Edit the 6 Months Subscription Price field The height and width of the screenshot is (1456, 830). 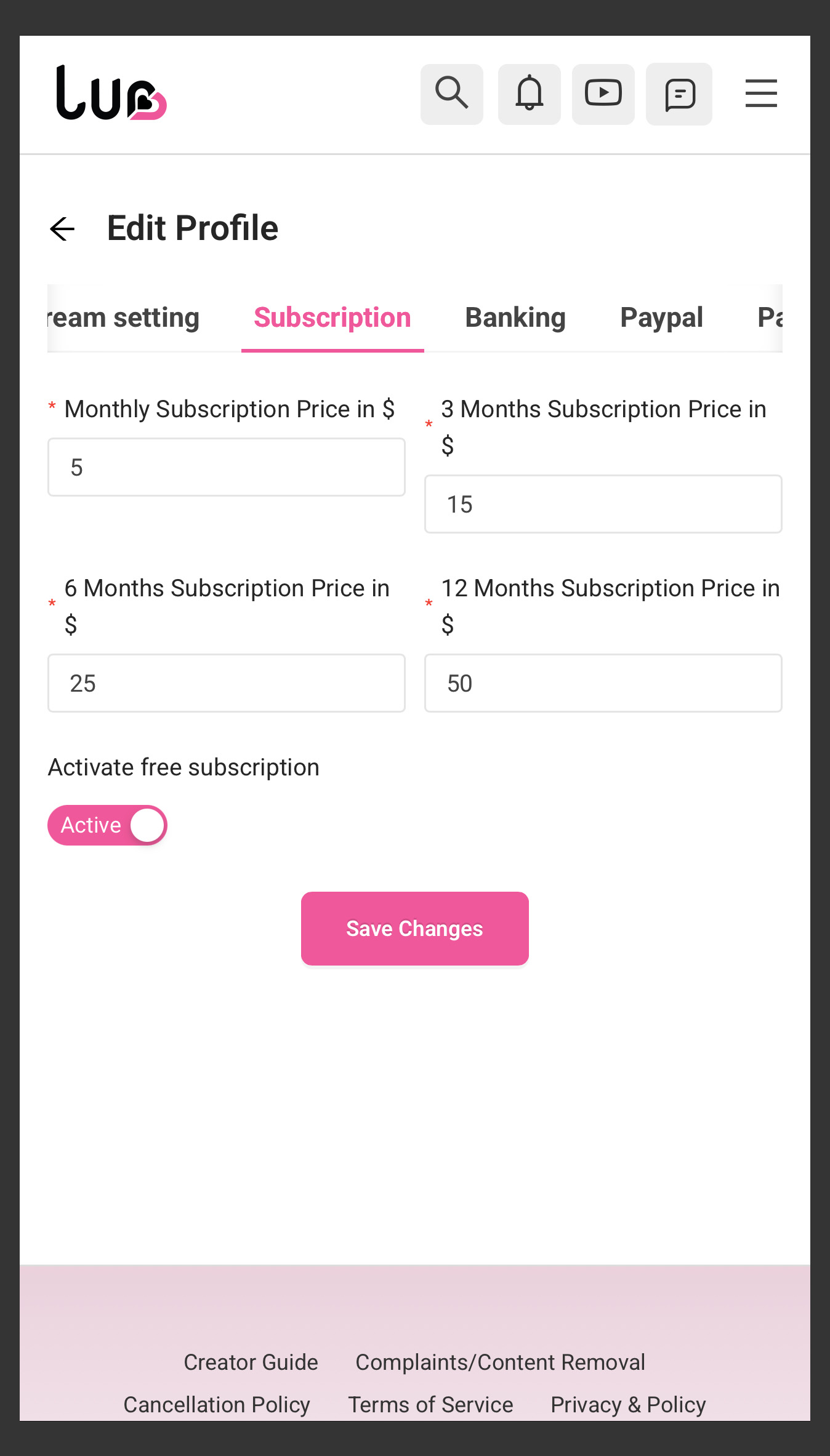[x=227, y=683]
